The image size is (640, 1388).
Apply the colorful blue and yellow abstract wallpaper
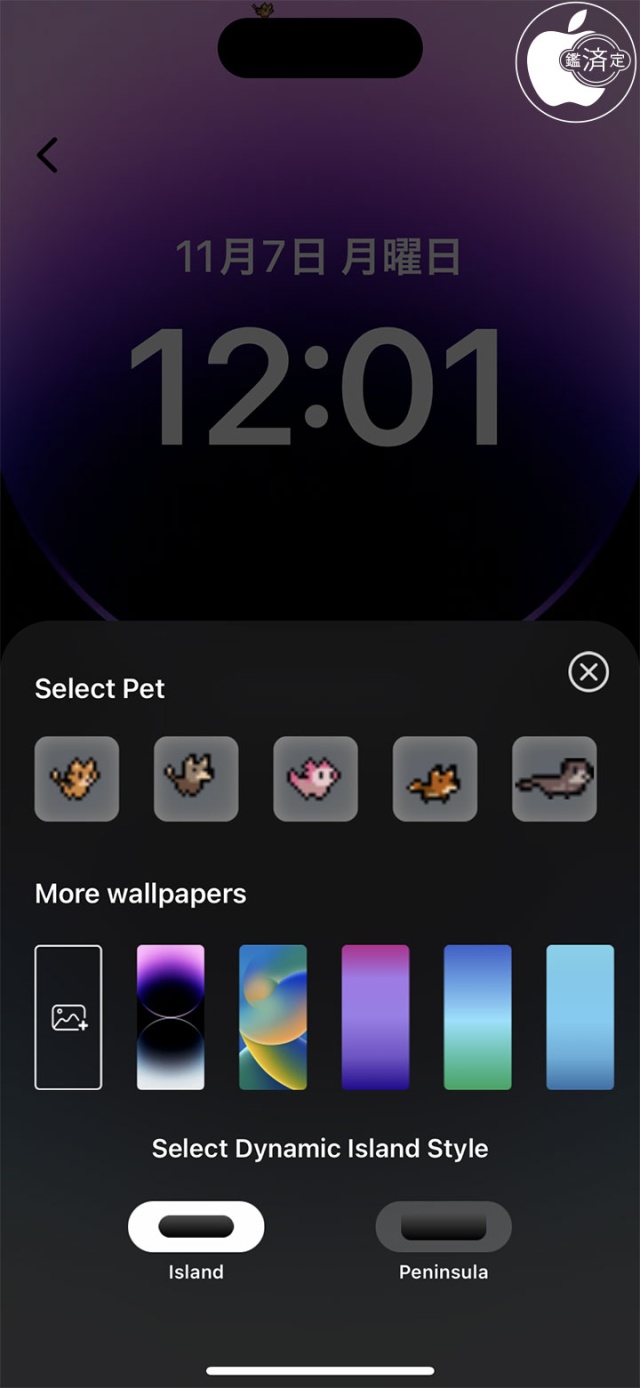[x=273, y=1017]
